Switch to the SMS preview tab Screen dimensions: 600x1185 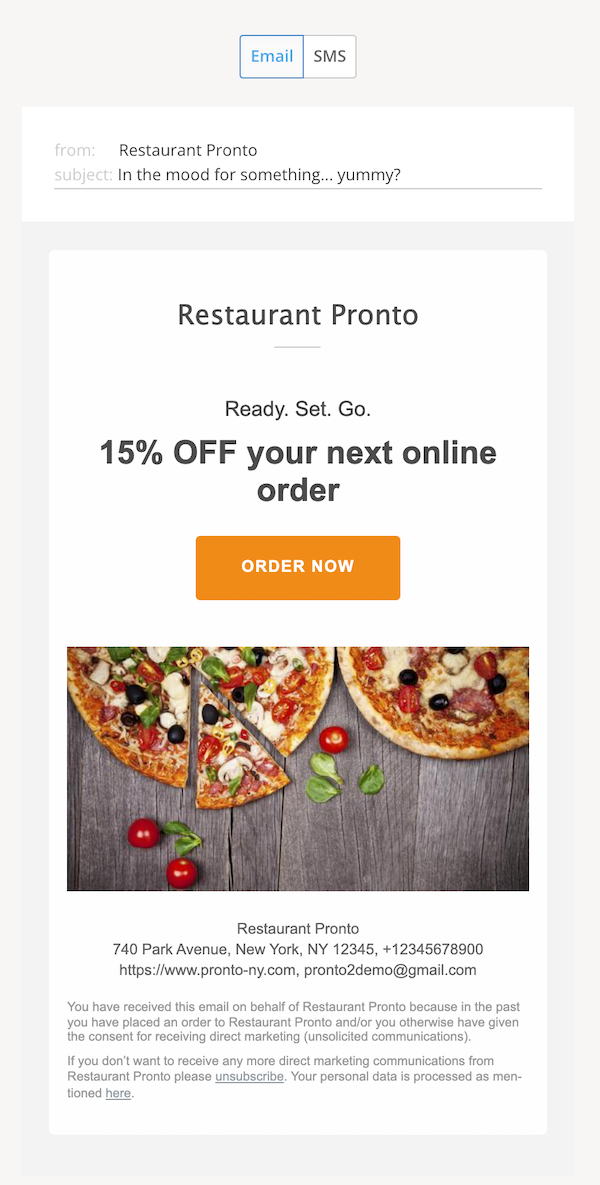pos(329,57)
